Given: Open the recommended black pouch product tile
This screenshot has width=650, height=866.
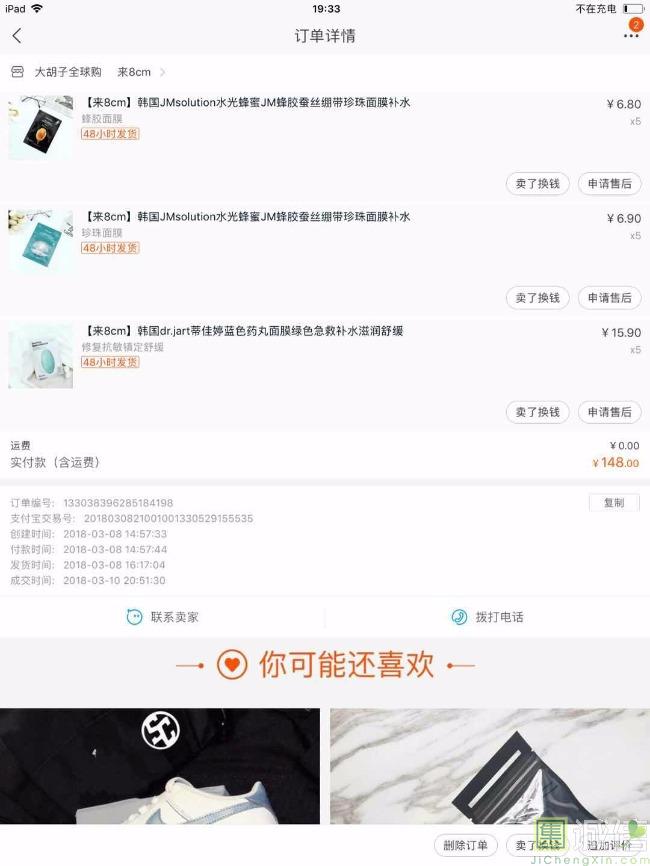Looking at the screenshot, I should point(489,766).
